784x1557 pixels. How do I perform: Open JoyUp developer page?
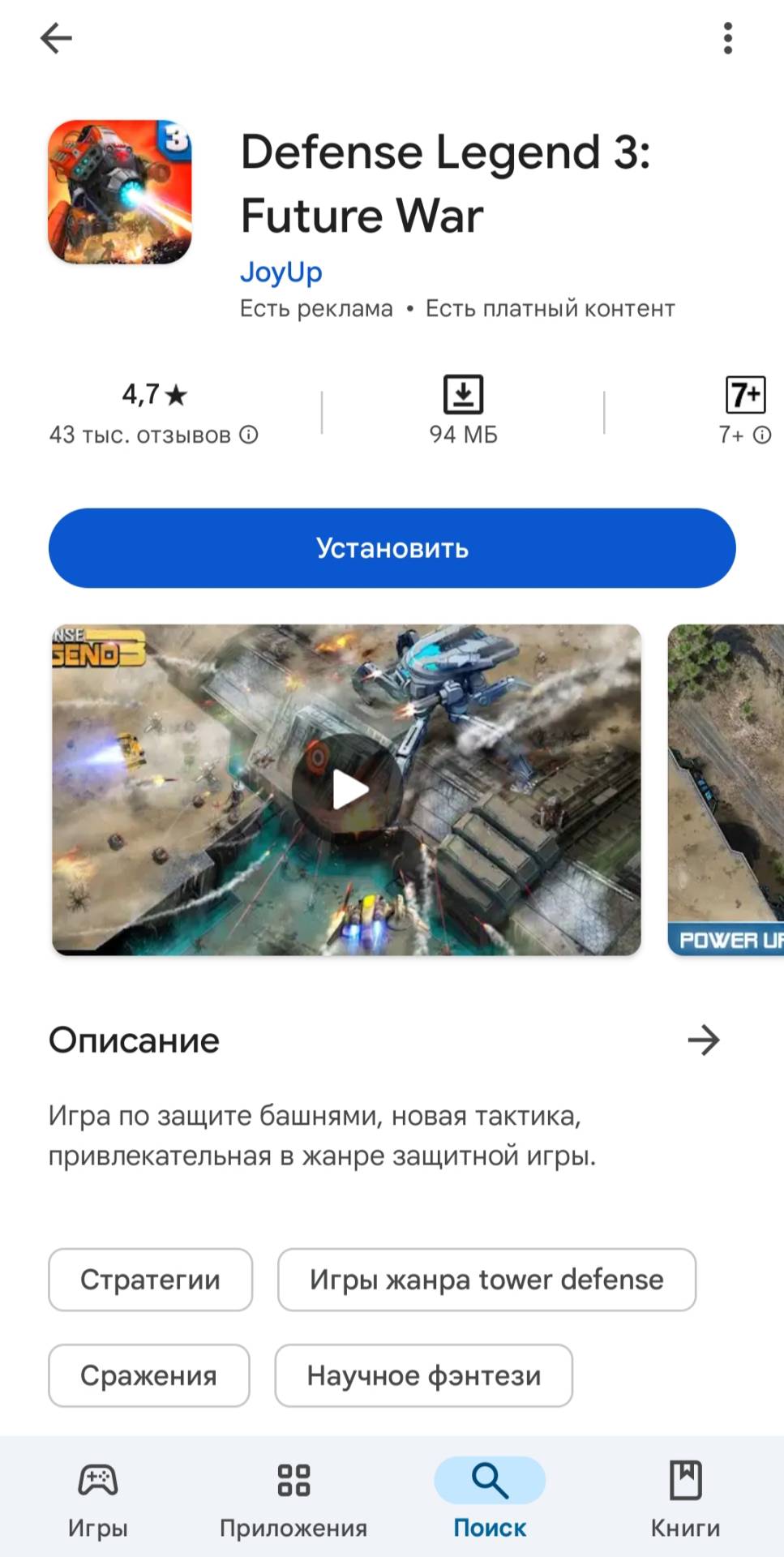(281, 272)
